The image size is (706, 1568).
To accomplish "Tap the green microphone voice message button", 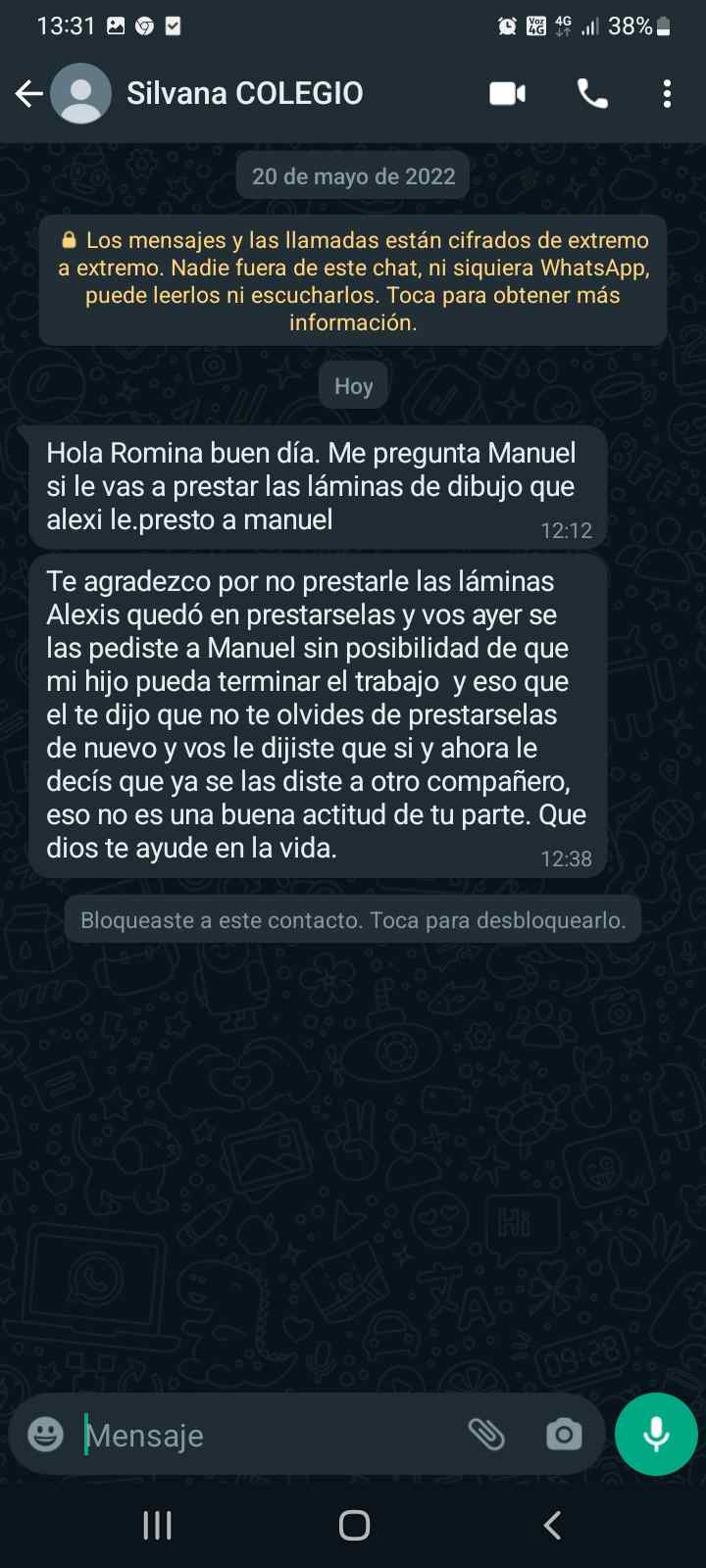I will [656, 1434].
